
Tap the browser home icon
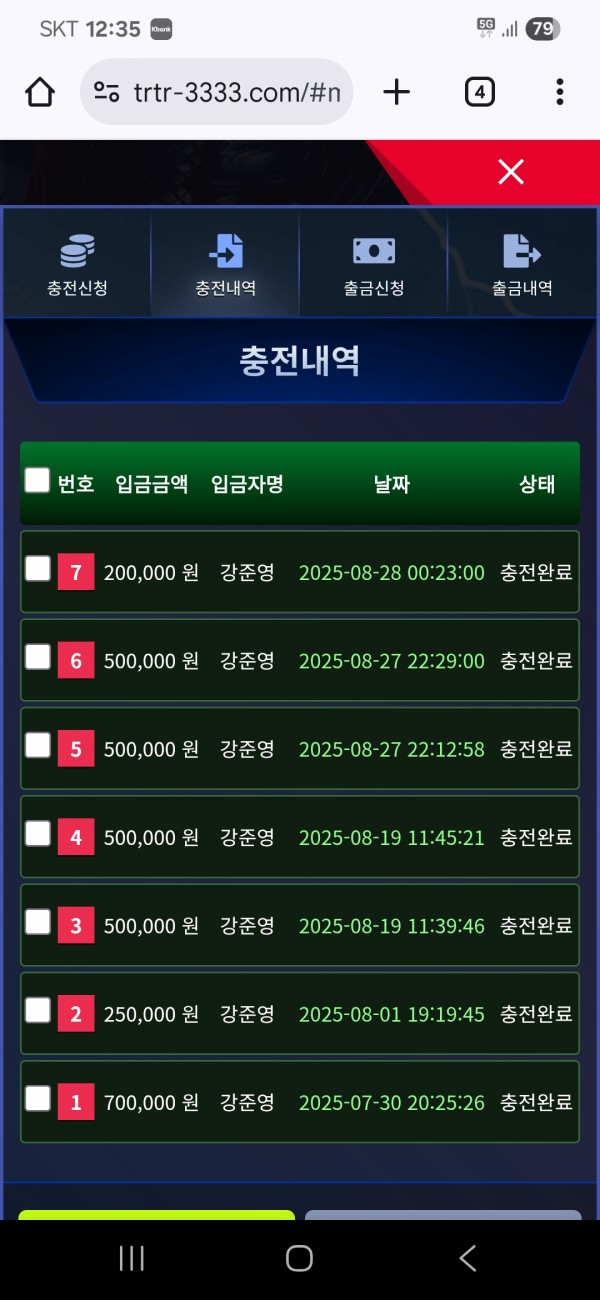(40, 93)
